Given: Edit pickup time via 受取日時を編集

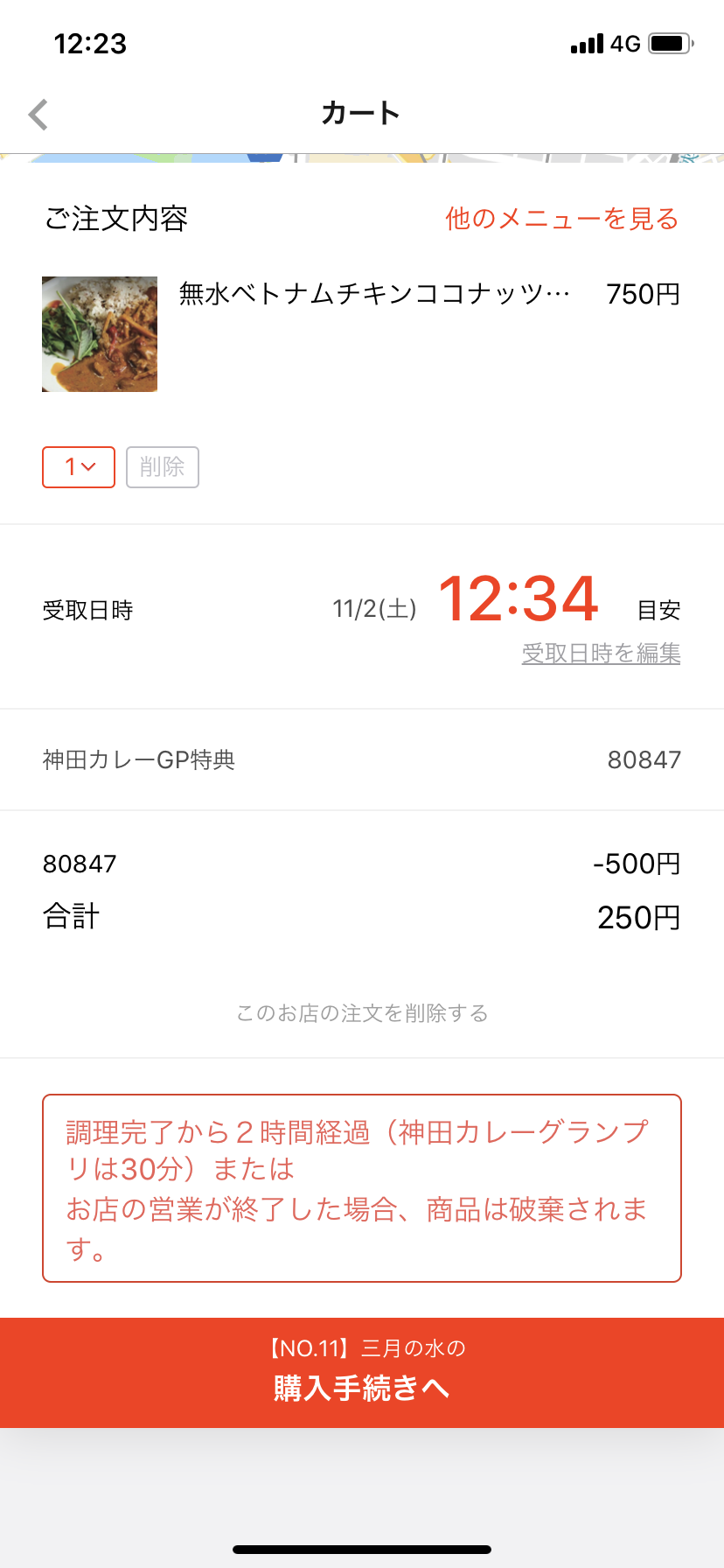Looking at the screenshot, I should [x=601, y=654].
